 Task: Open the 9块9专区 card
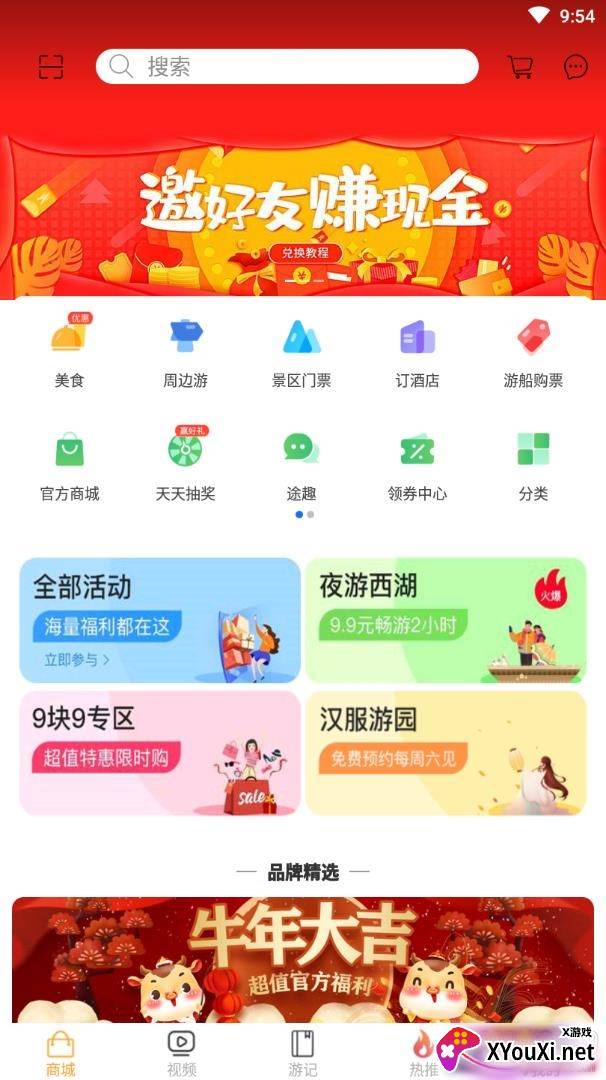click(160, 753)
